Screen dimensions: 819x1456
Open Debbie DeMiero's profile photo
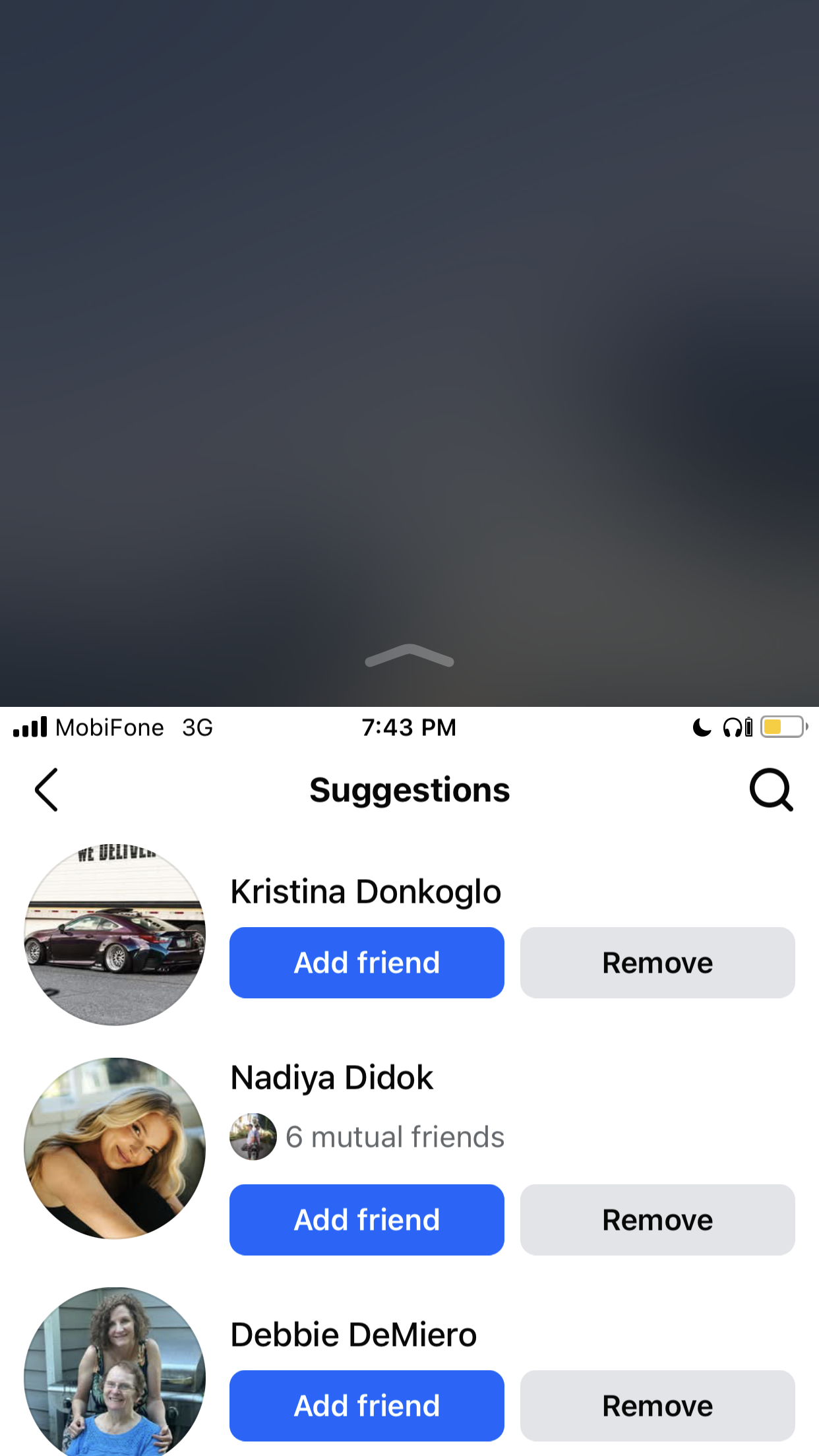[115, 1372]
